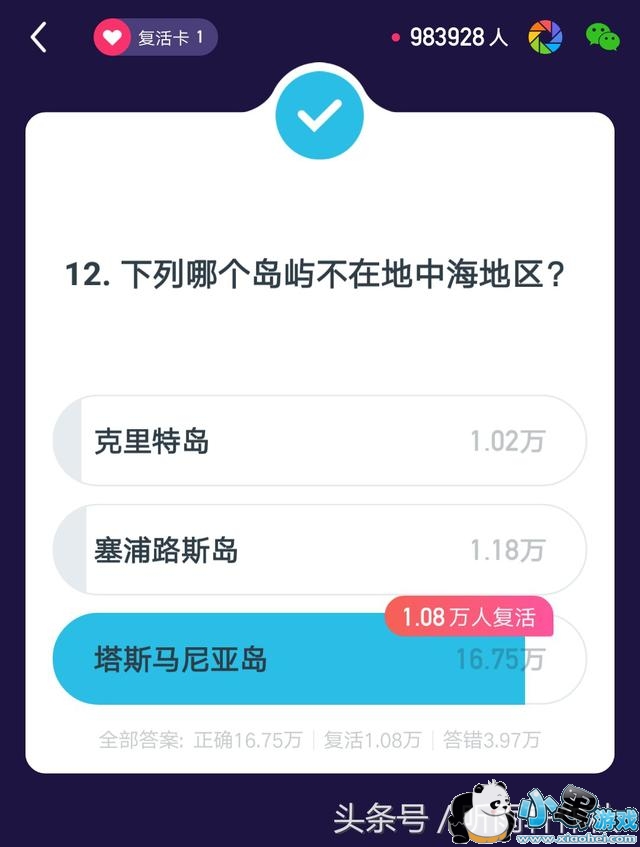Share via the colorful aperture icon
Image resolution: width=640 pixels, height=847 pixels.
(545, 38)
